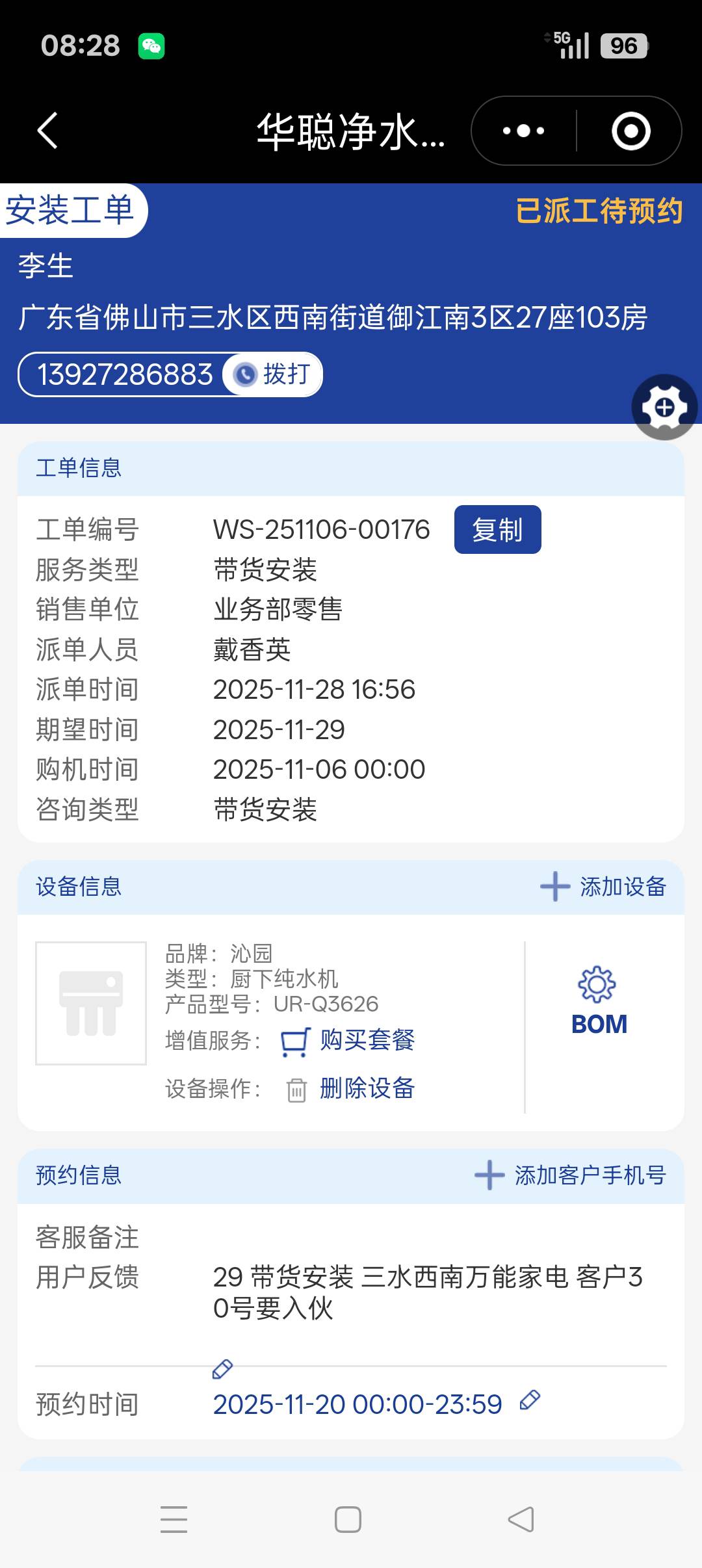The height and width of the screenshot is (1568, 702).
Task: Edit the 预约时间 appointment time
Action: tap(530, 1400)
